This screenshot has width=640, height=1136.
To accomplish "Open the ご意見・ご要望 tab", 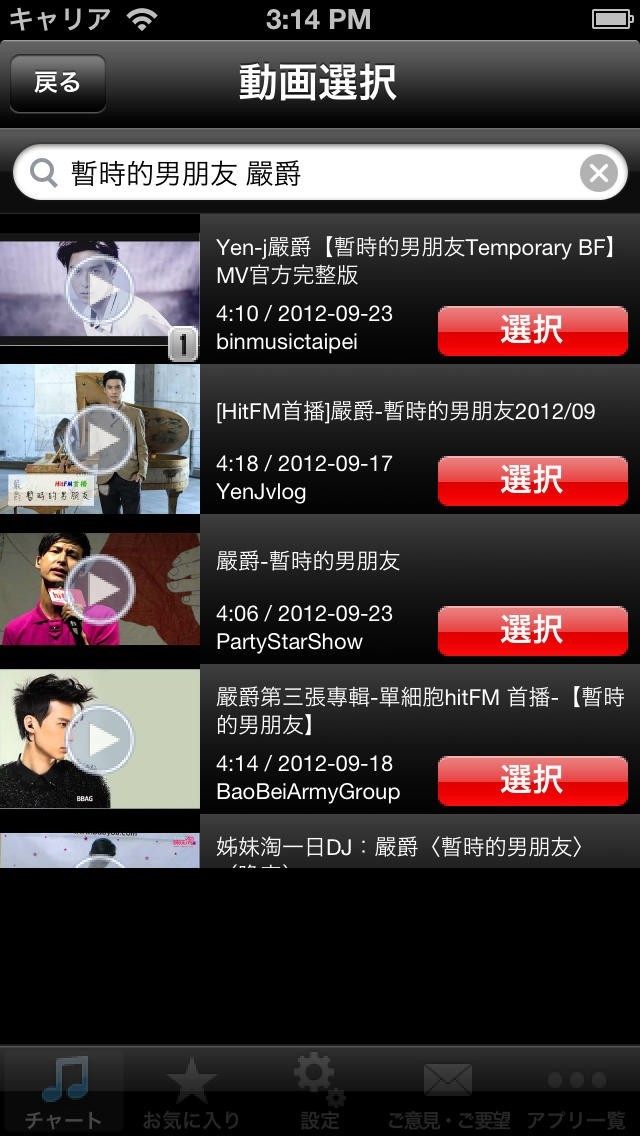I will tap(448, 1092).
